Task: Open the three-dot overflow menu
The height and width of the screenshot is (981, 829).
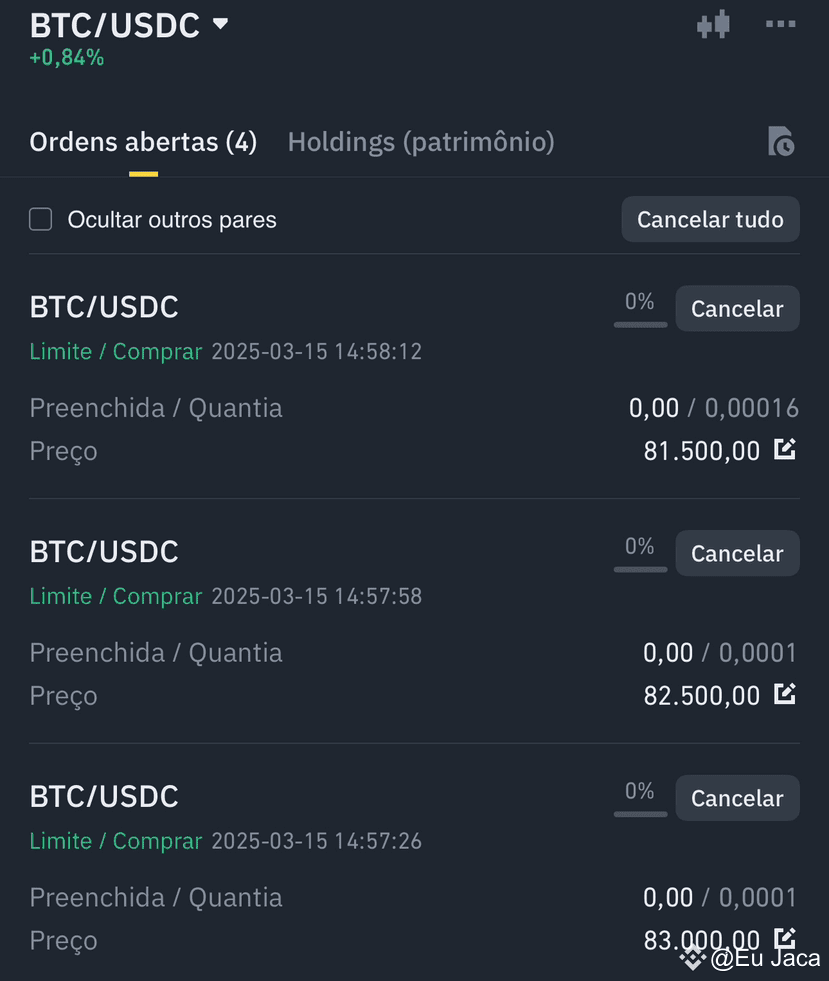Action: tap(780, 24)
